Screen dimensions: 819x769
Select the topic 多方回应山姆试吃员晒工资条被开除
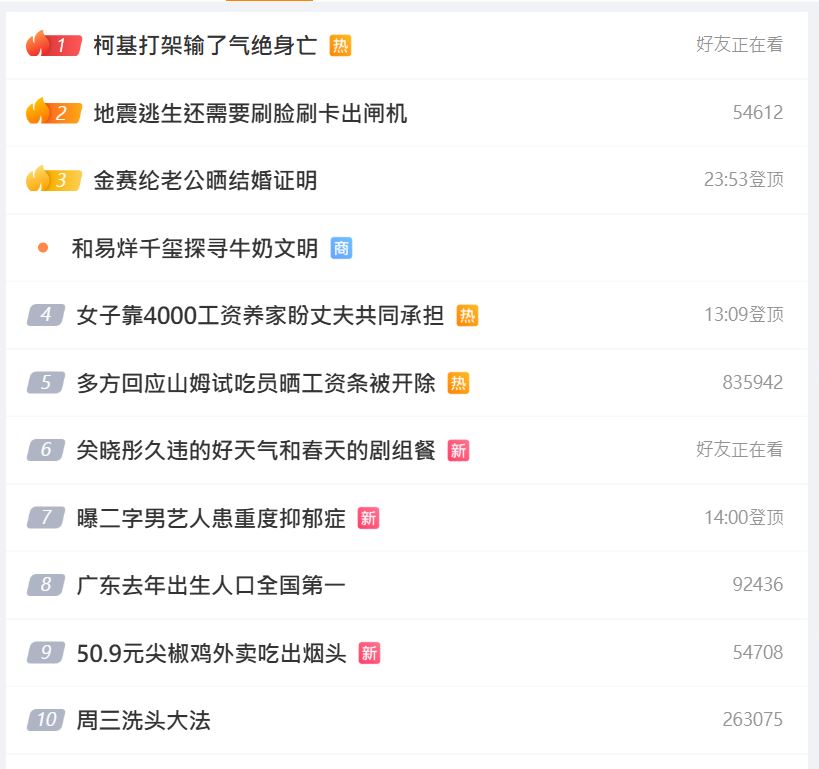tap(256, 383)
